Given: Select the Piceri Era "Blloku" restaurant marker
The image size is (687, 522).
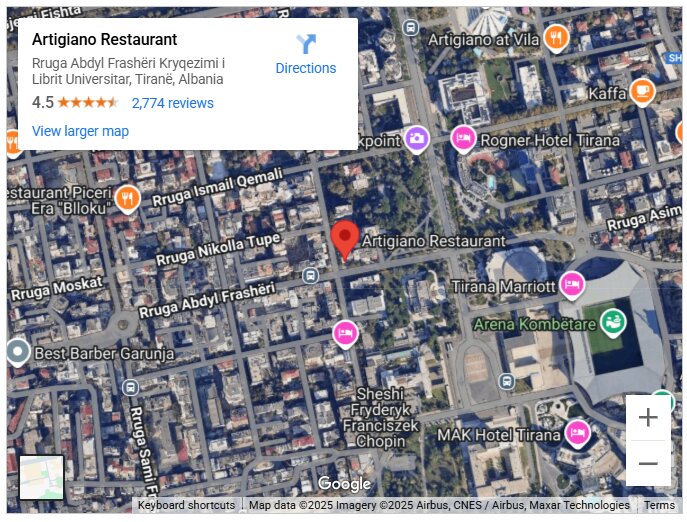Looking at the screenshot, I should point(126,198).
